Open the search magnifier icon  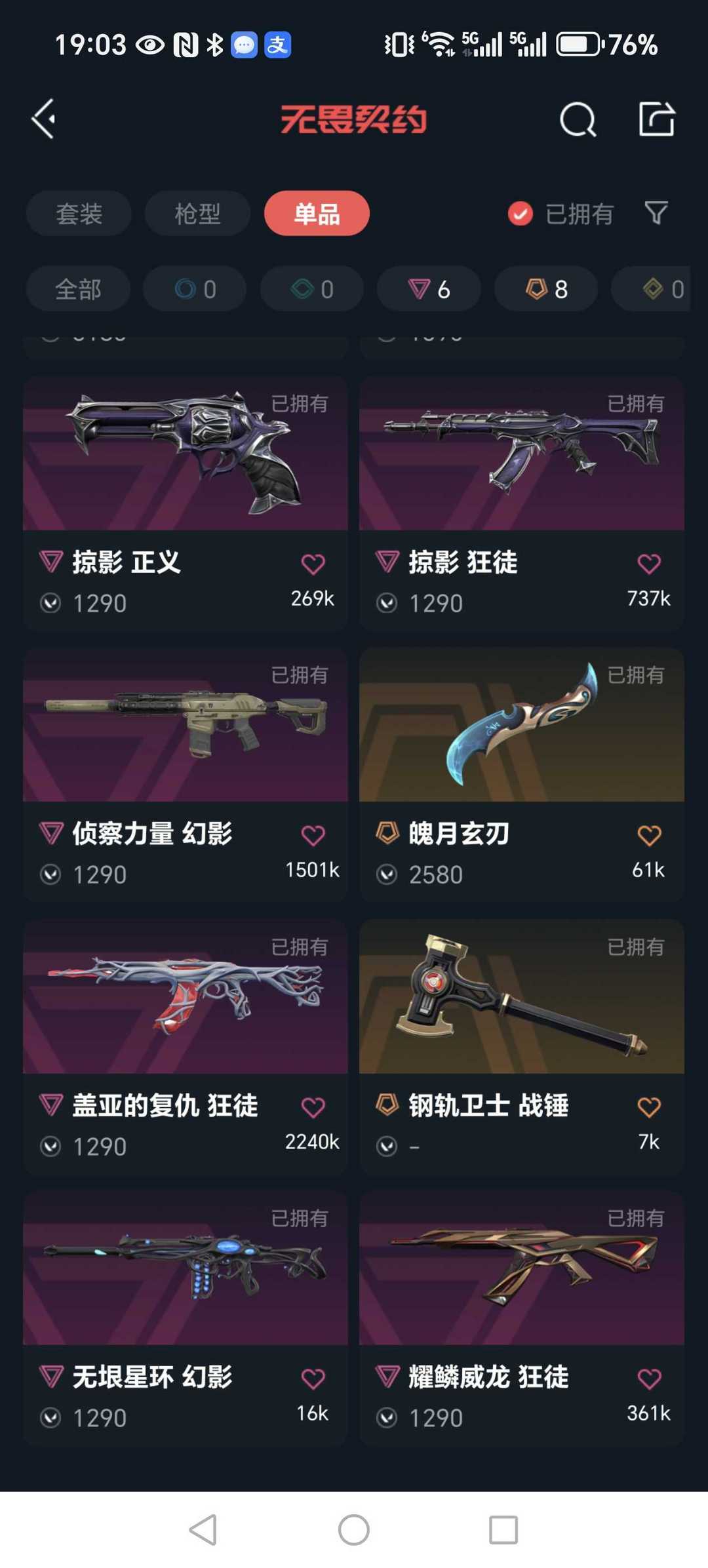click(x=578, y=119)
